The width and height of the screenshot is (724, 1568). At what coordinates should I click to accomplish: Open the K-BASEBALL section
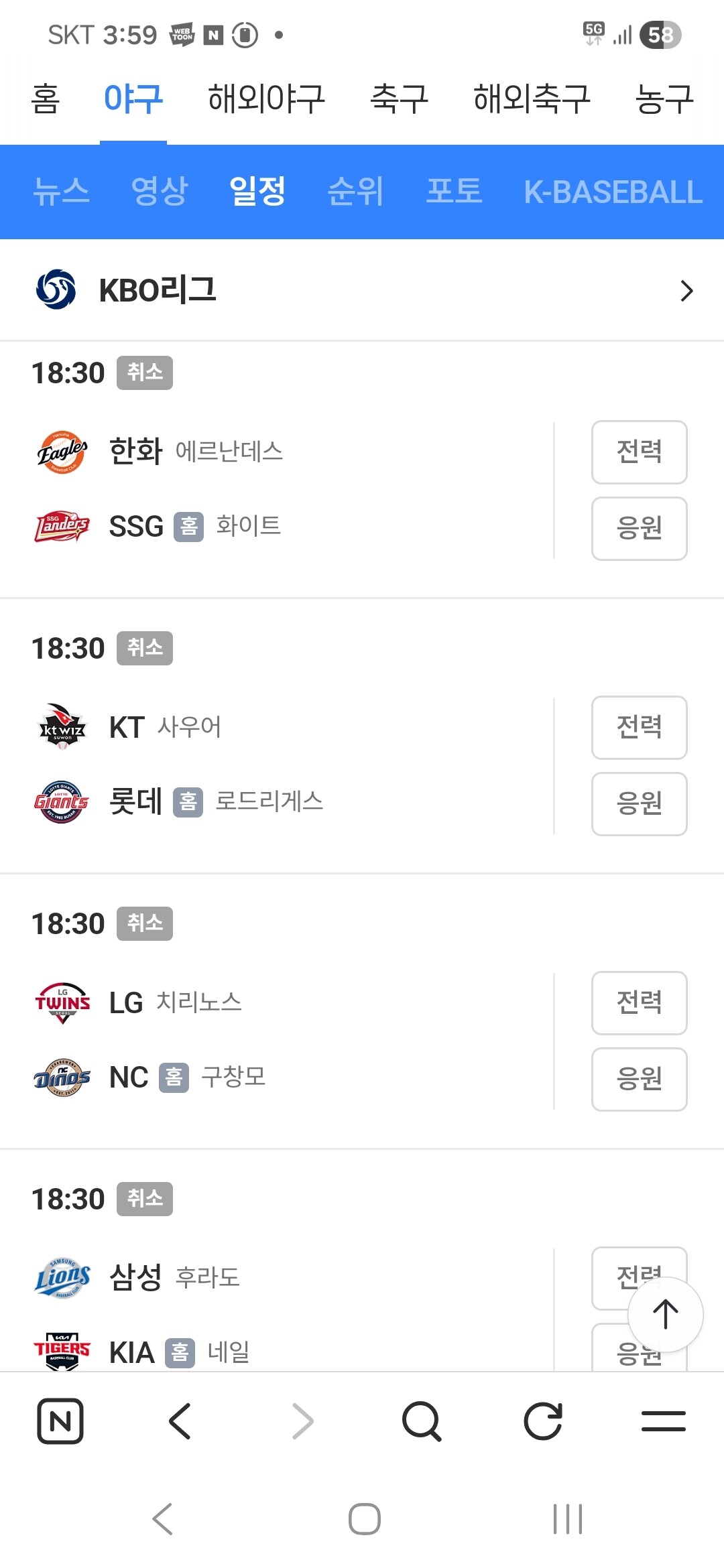coord(613,192)
